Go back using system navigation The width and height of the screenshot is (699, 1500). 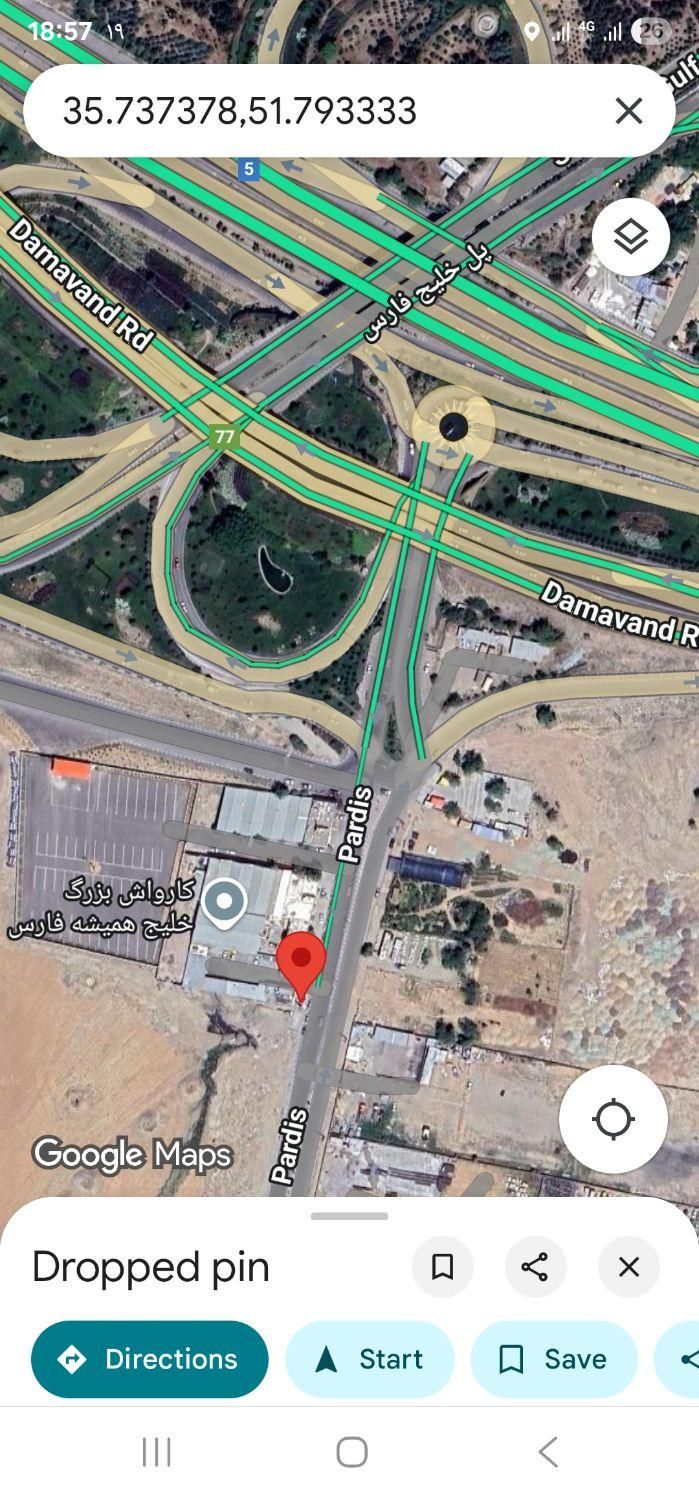coord(547,1452)
